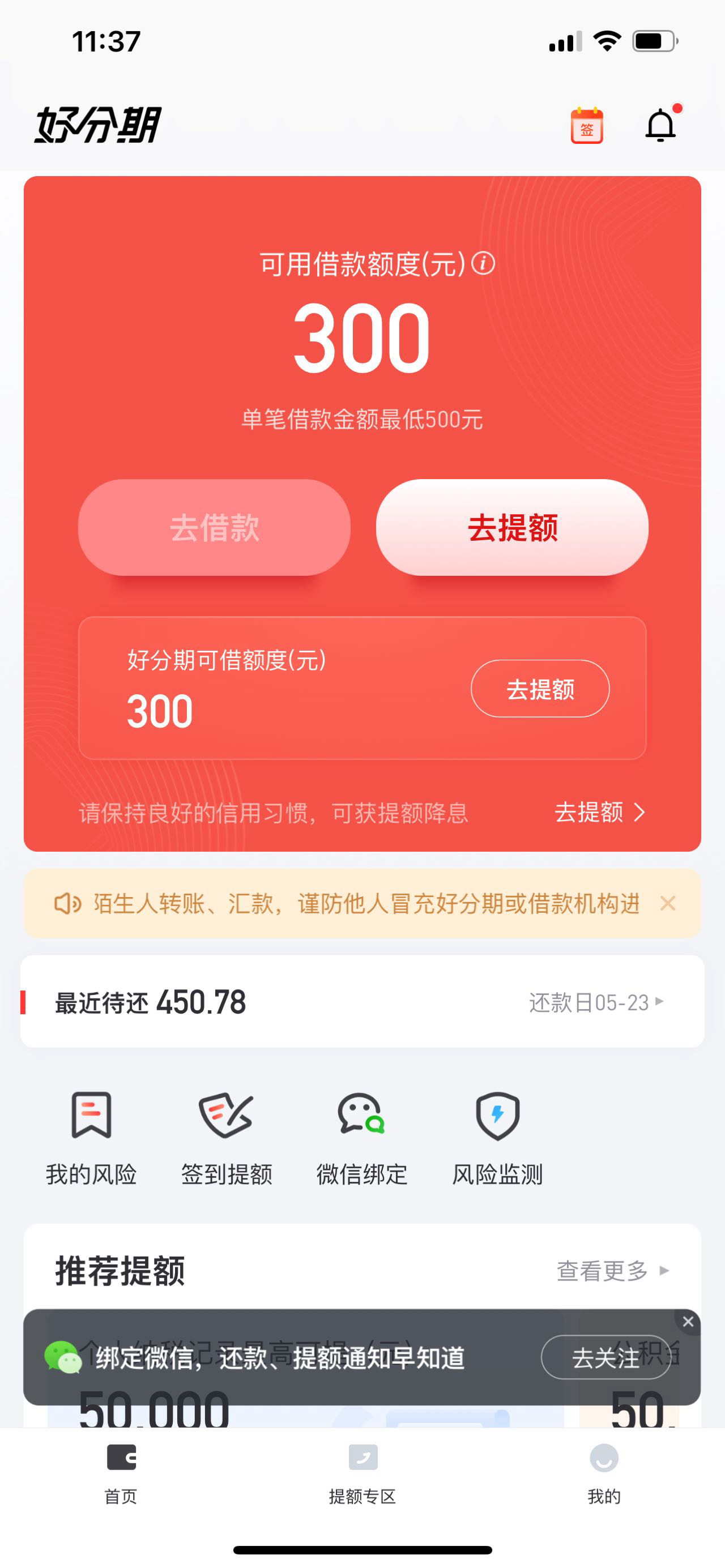Viewport: 725px width, 1568px height.
Task: Tap 去关注 in the WeChat binding banner
Action: tap(605, 1357)
